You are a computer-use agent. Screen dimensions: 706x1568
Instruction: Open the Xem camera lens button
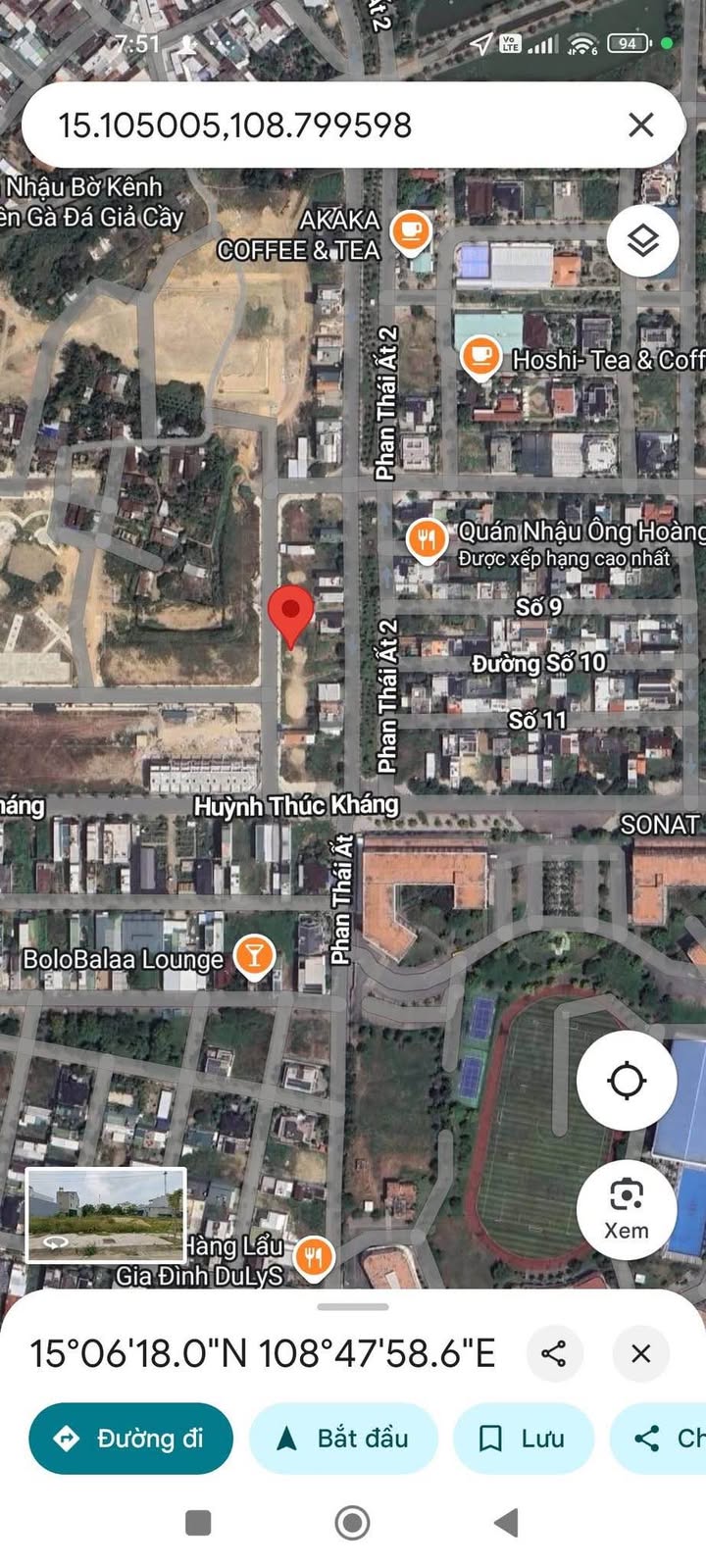pyautogui.click(x=627, y=1210)
